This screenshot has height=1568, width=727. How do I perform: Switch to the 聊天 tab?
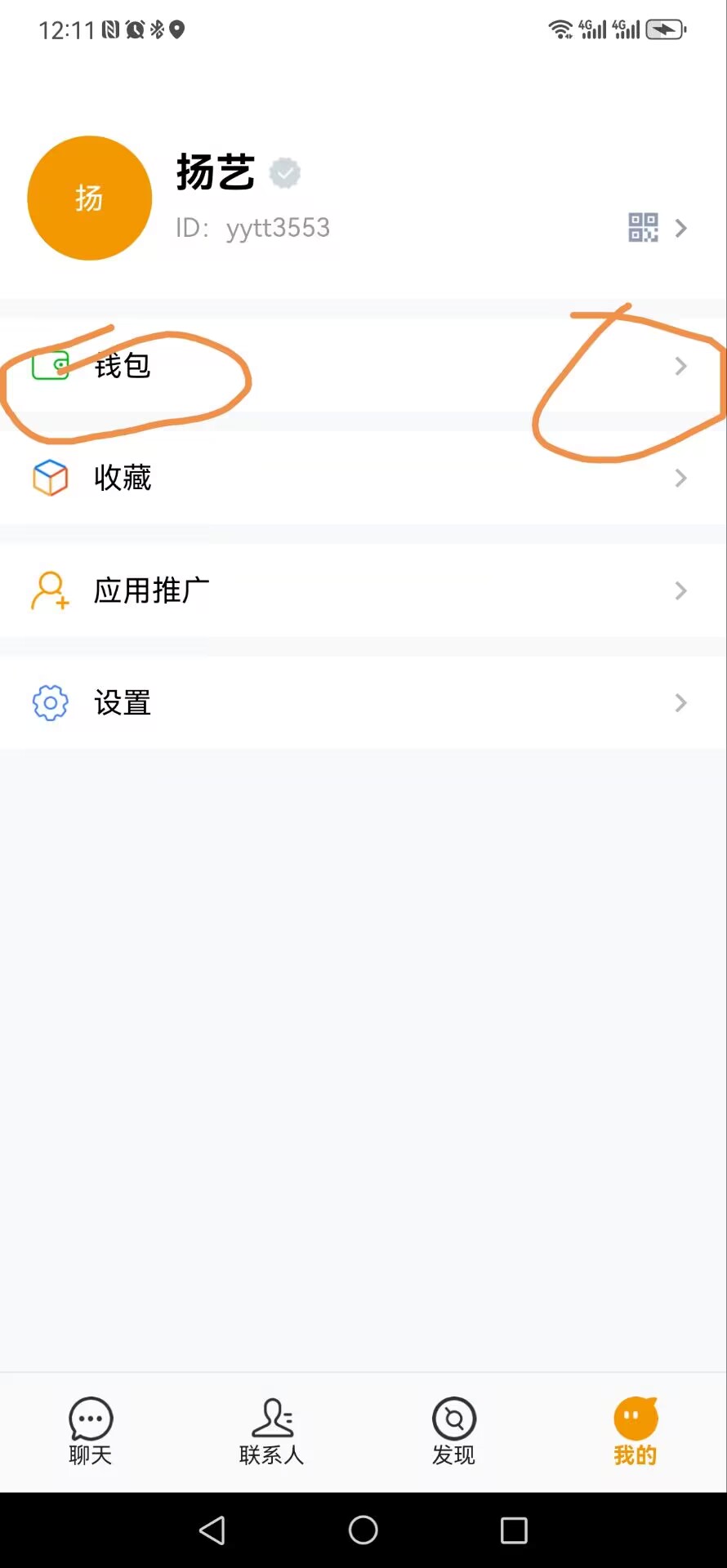point(91,1432)
